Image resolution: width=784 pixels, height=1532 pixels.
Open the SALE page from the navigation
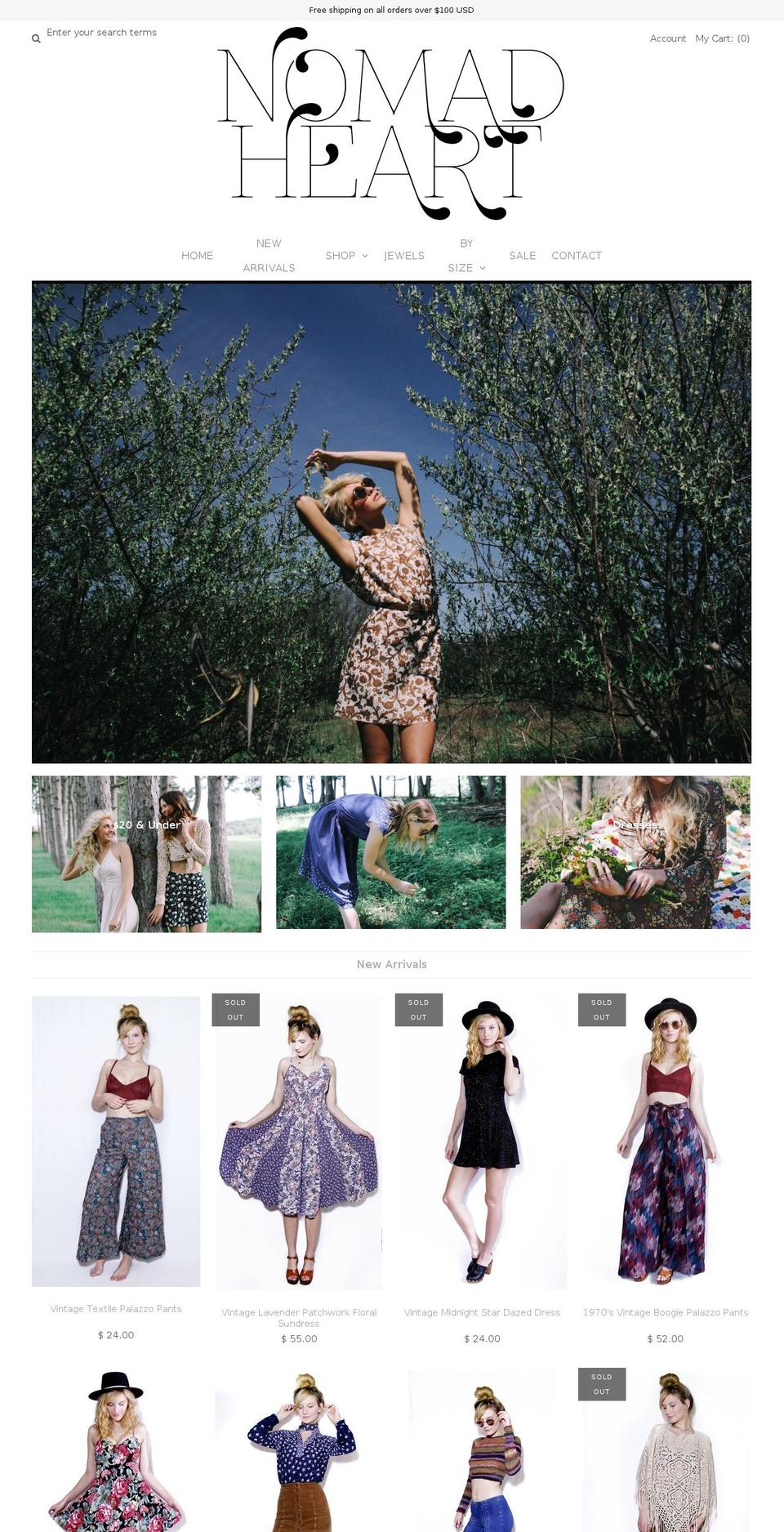coord(523,255)
